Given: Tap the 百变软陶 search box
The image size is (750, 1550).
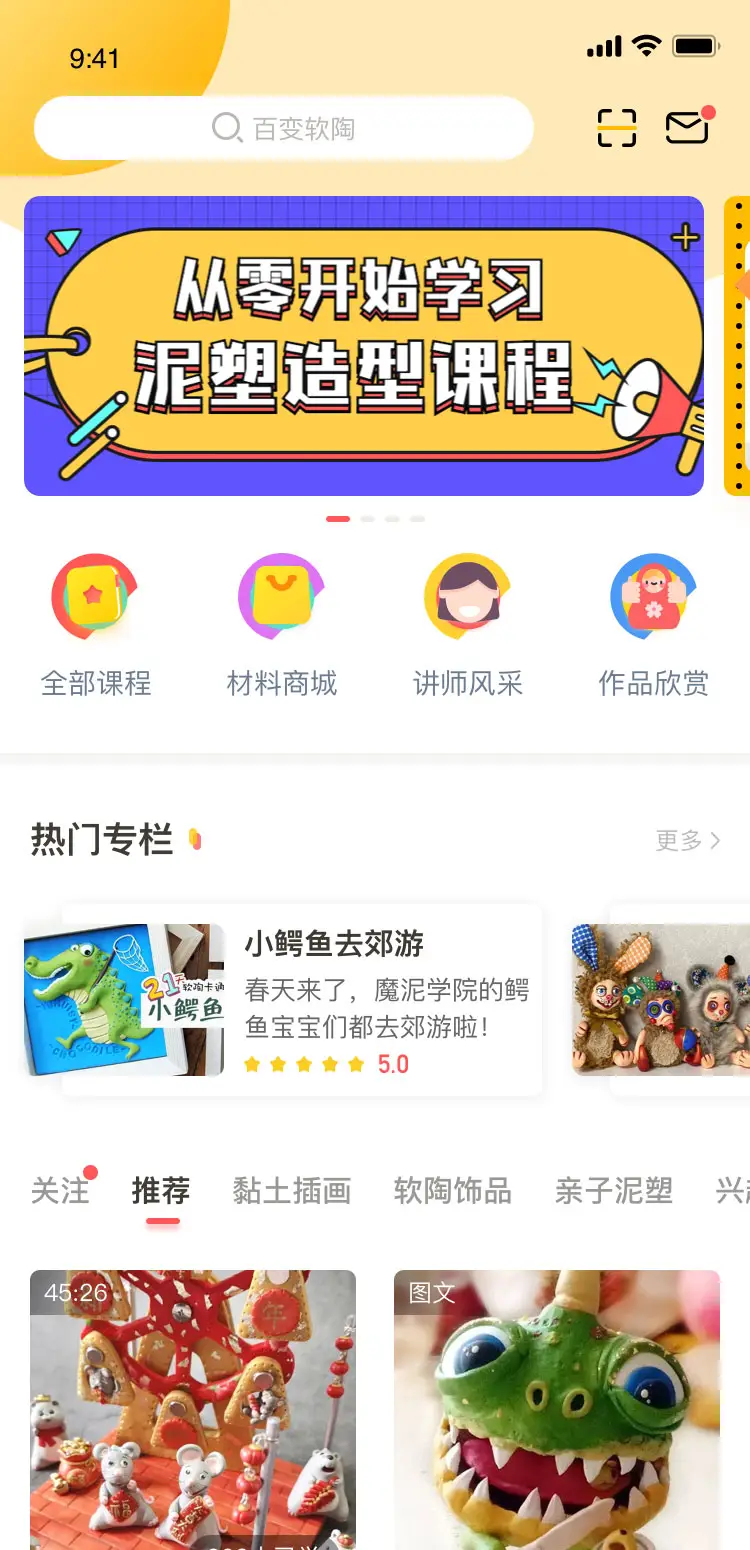Looking at the screenshot, I should (x=283, y=129).
